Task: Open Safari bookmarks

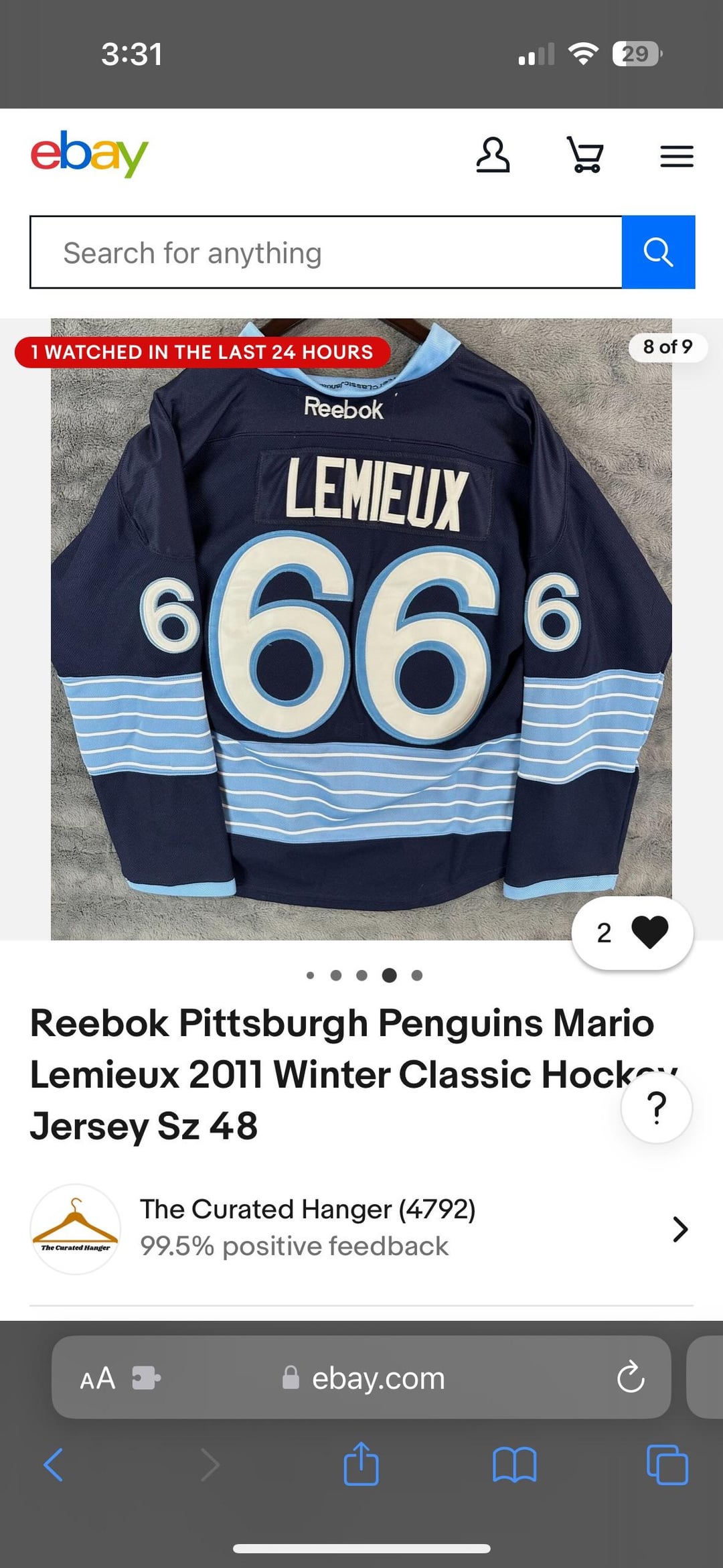Action: pos(514,1464)
